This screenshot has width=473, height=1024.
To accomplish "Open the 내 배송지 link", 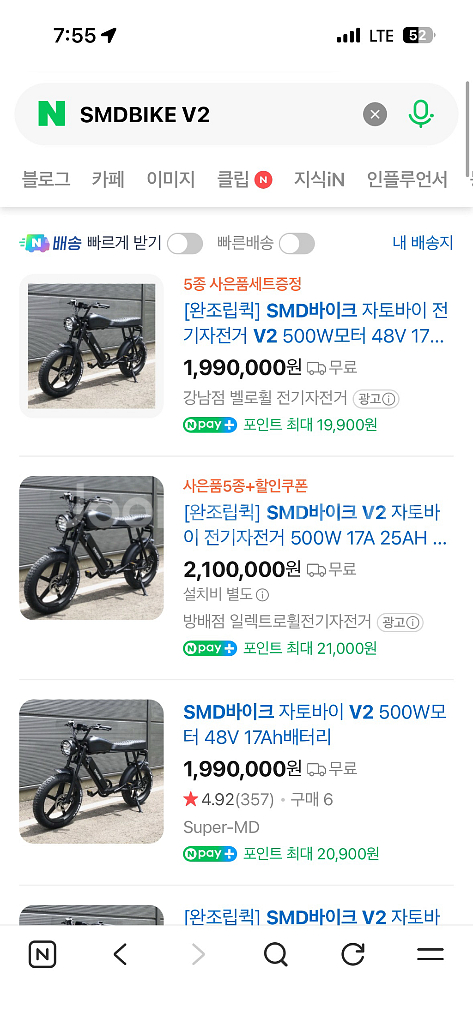I will click(423, 243).
